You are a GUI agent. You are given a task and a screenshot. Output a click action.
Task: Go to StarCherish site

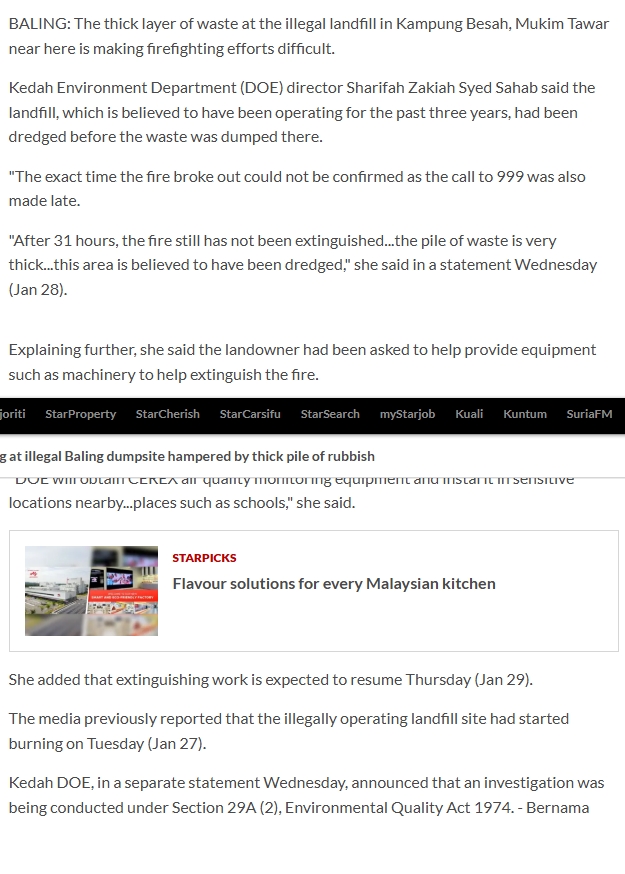(167, 414)
